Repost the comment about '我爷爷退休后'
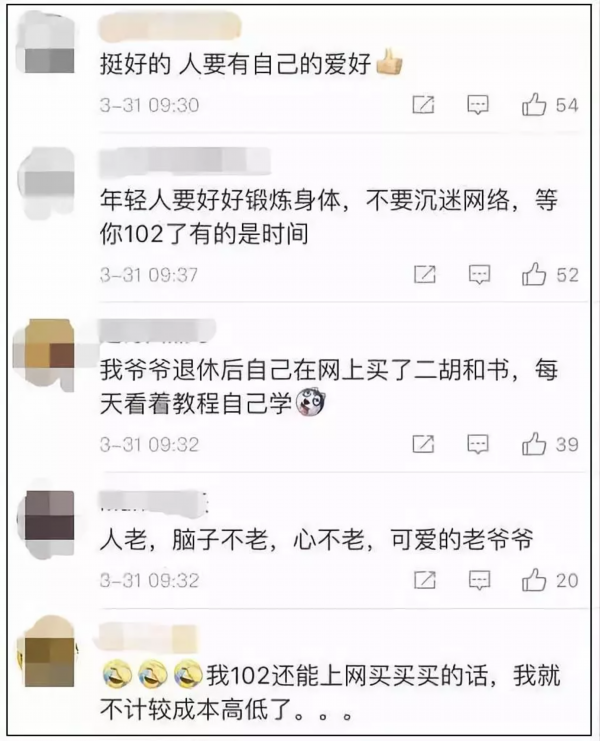 (x=424, y=443)
